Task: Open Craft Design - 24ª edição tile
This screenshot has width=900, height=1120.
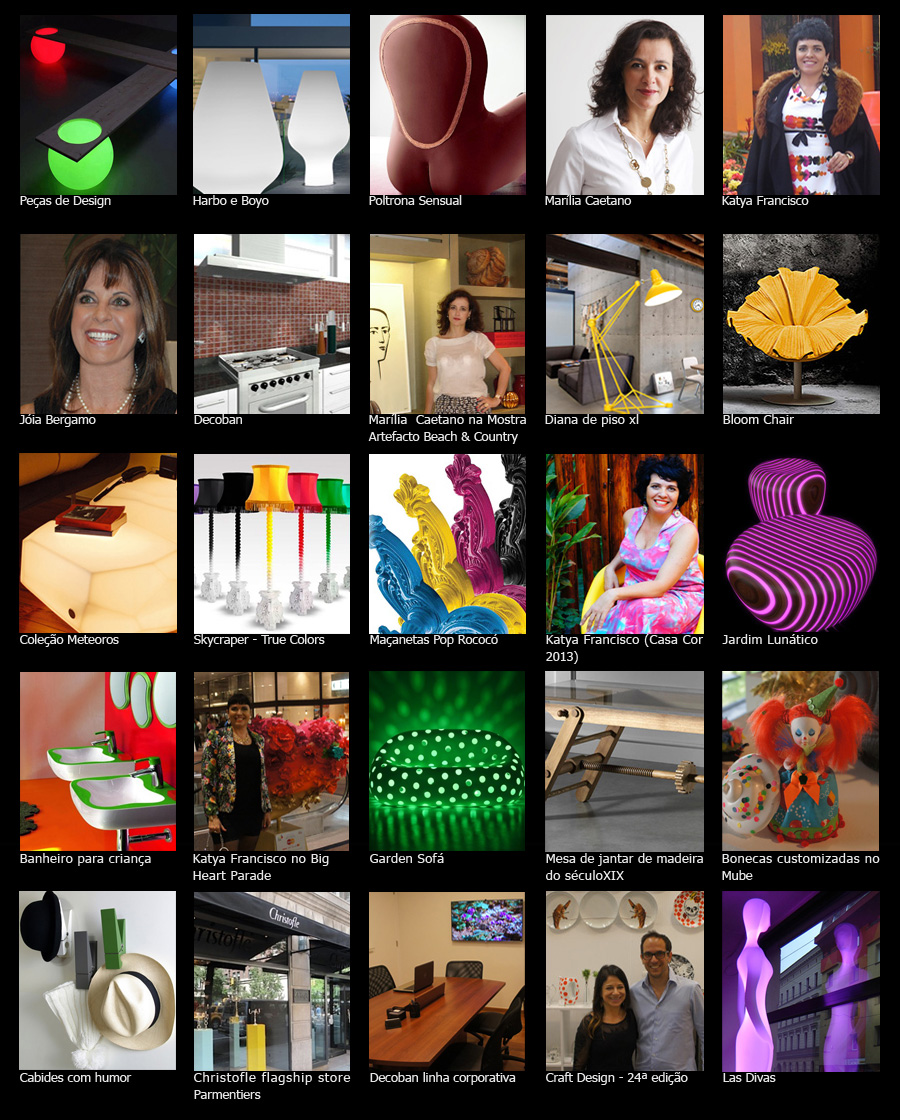Action: 624,981
